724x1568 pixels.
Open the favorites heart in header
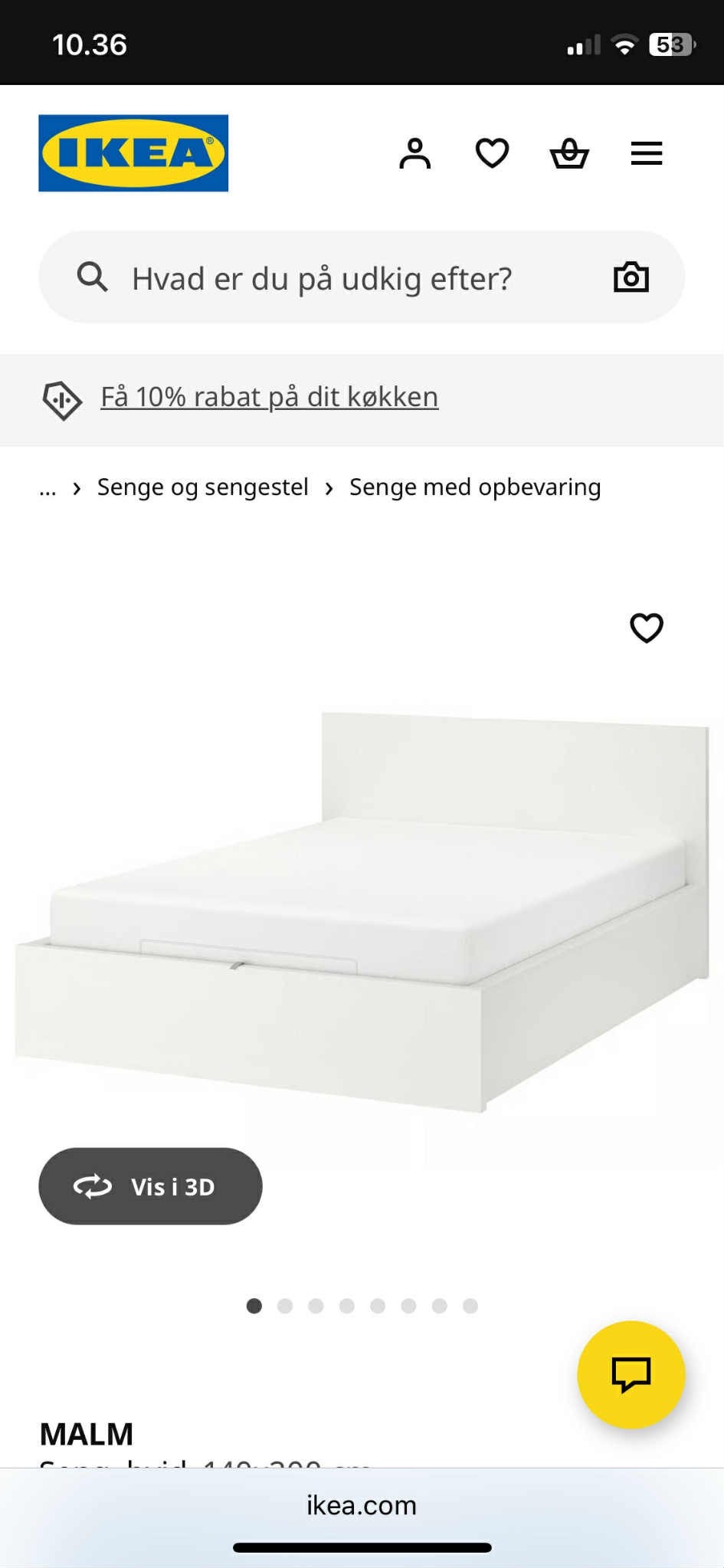click(x=492, y=153)
